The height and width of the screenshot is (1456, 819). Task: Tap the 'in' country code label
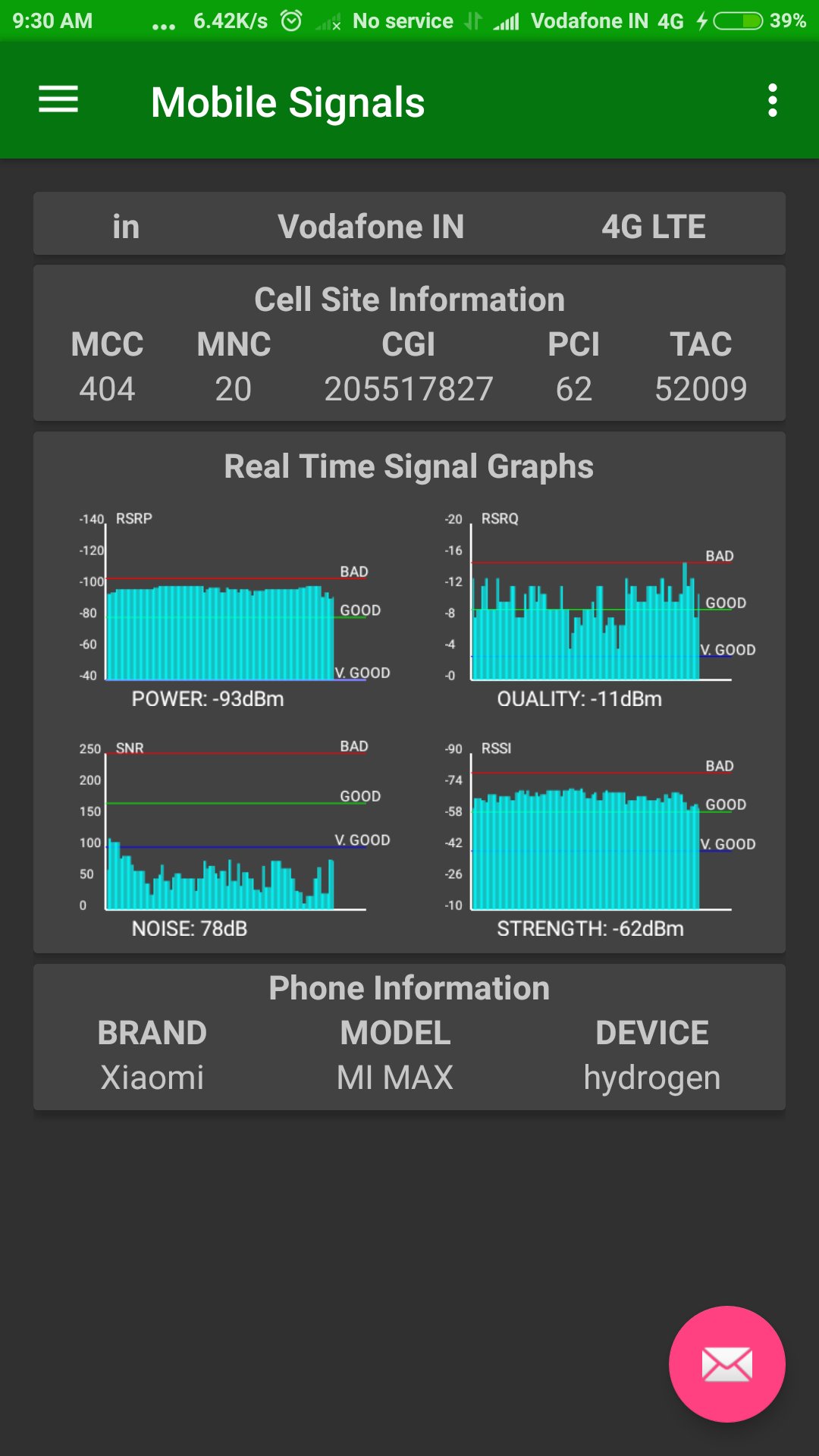pos(127,224)
